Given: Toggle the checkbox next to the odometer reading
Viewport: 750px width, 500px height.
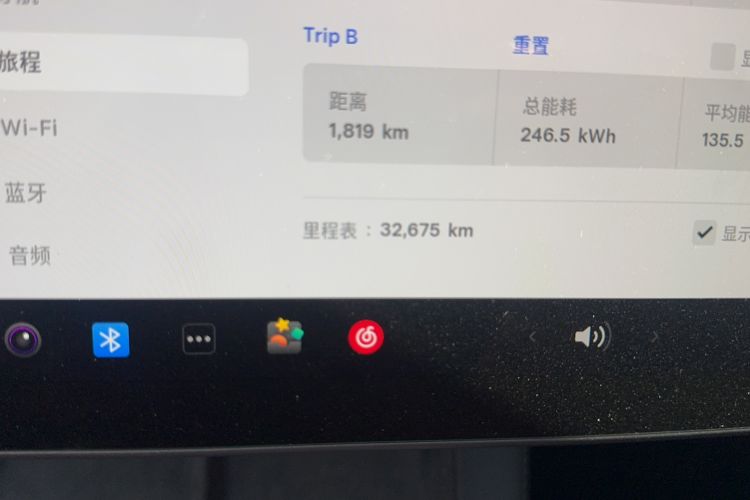Looking at the screenshot, I should point(704,233).
